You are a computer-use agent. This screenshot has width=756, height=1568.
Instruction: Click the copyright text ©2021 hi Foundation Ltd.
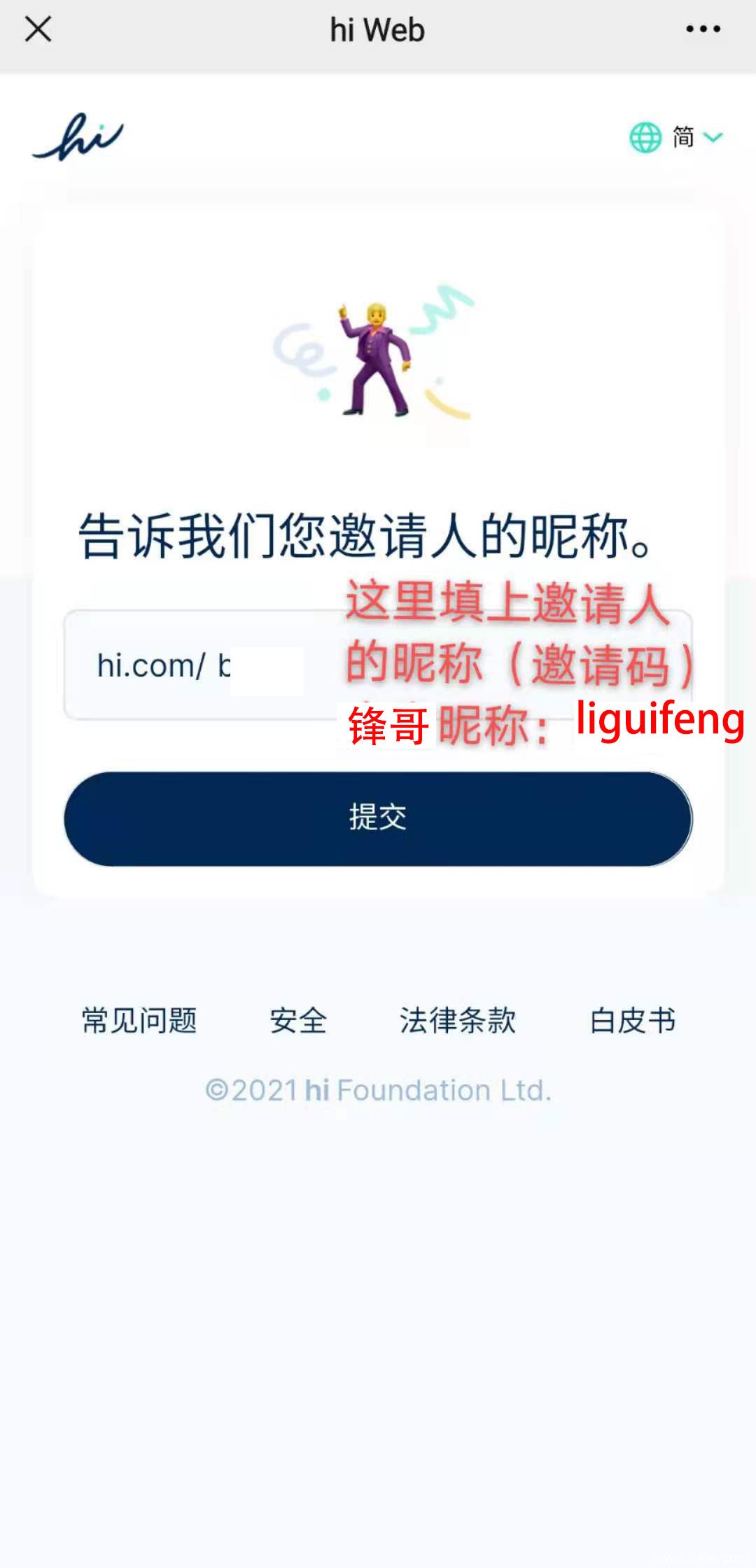tap(378, 1089)
